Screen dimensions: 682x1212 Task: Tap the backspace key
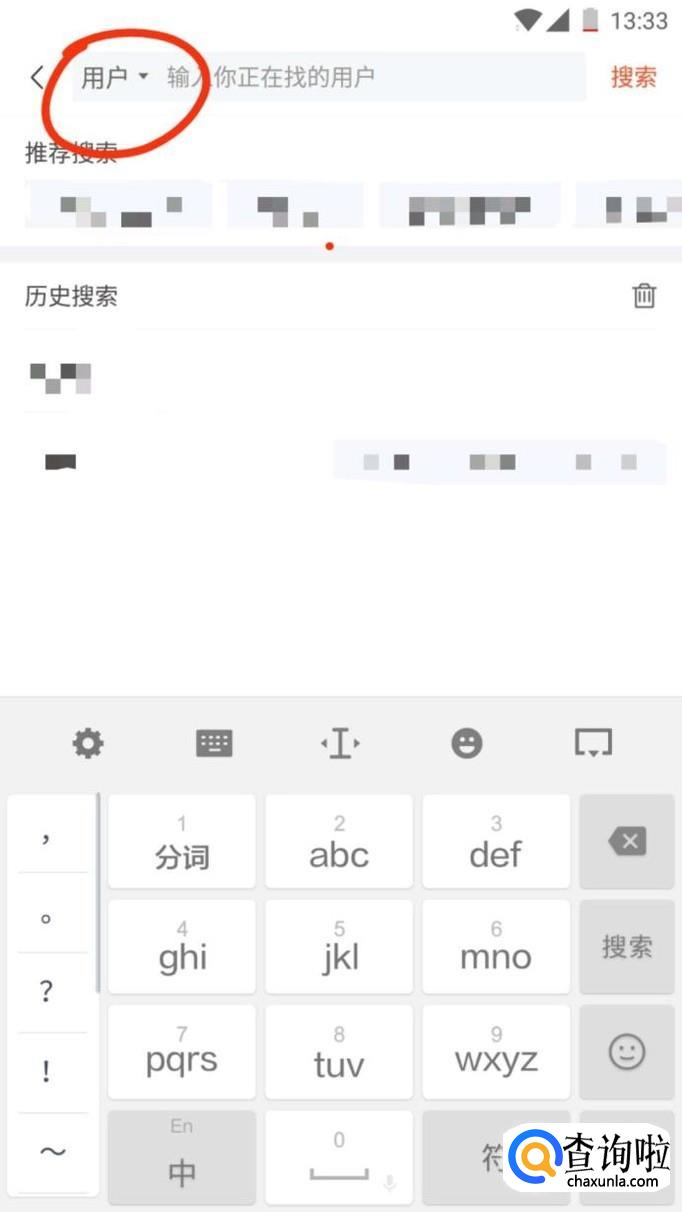(627, 841)
